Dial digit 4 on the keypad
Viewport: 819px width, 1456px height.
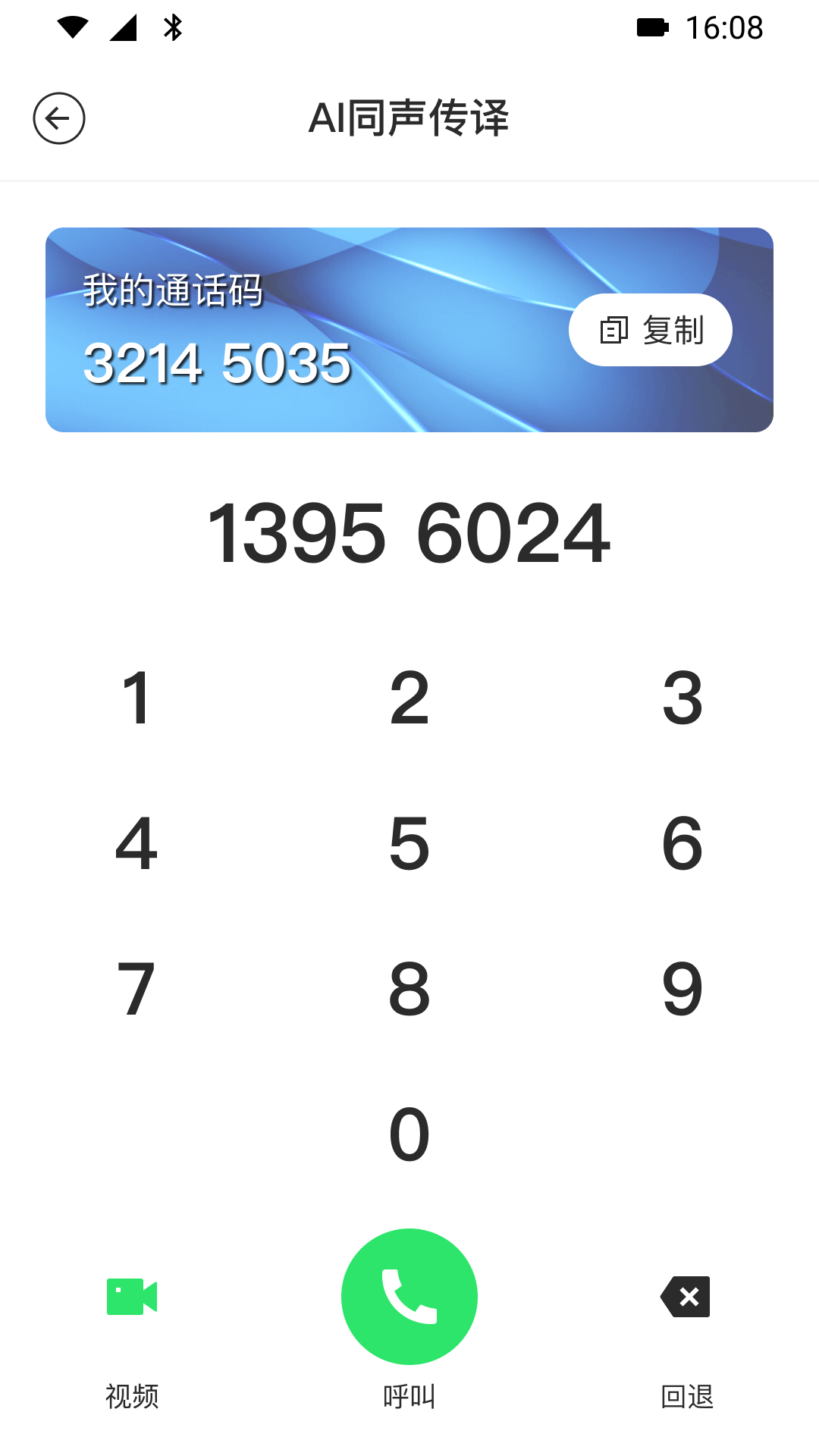136,843
